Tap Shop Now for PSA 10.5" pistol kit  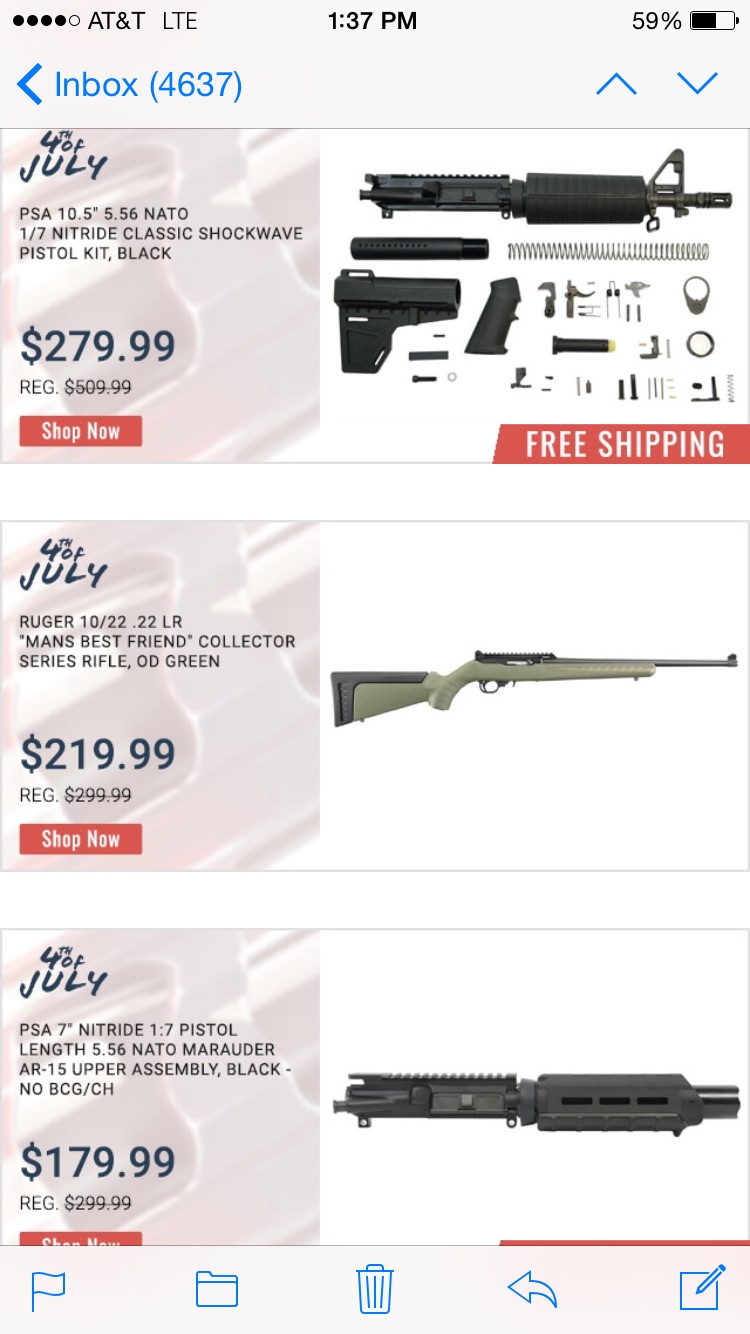(81, 432)
